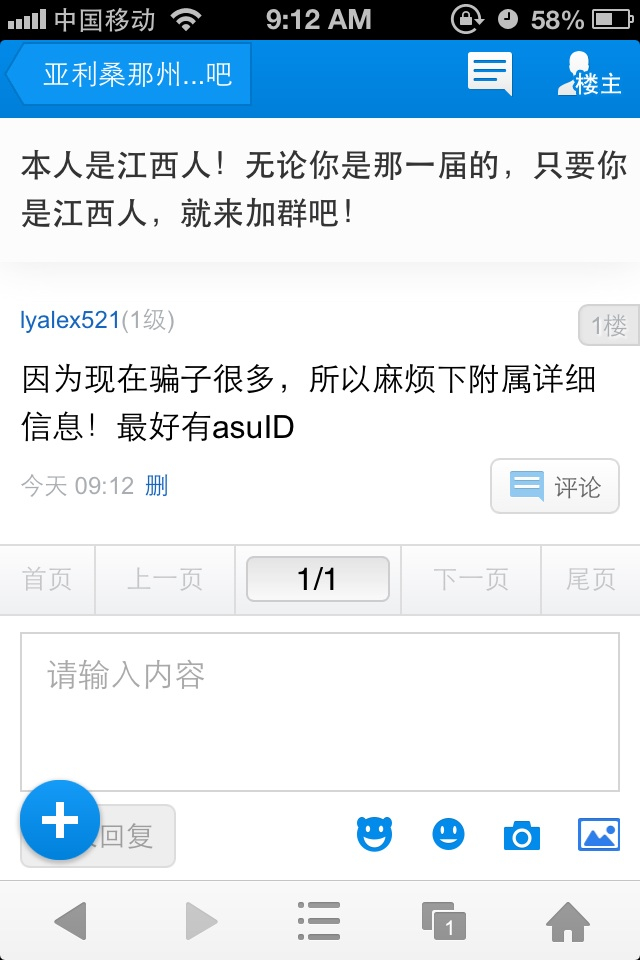Attach an image from gallery
Viewport: 640px width, 960px height.
[599, 834]
